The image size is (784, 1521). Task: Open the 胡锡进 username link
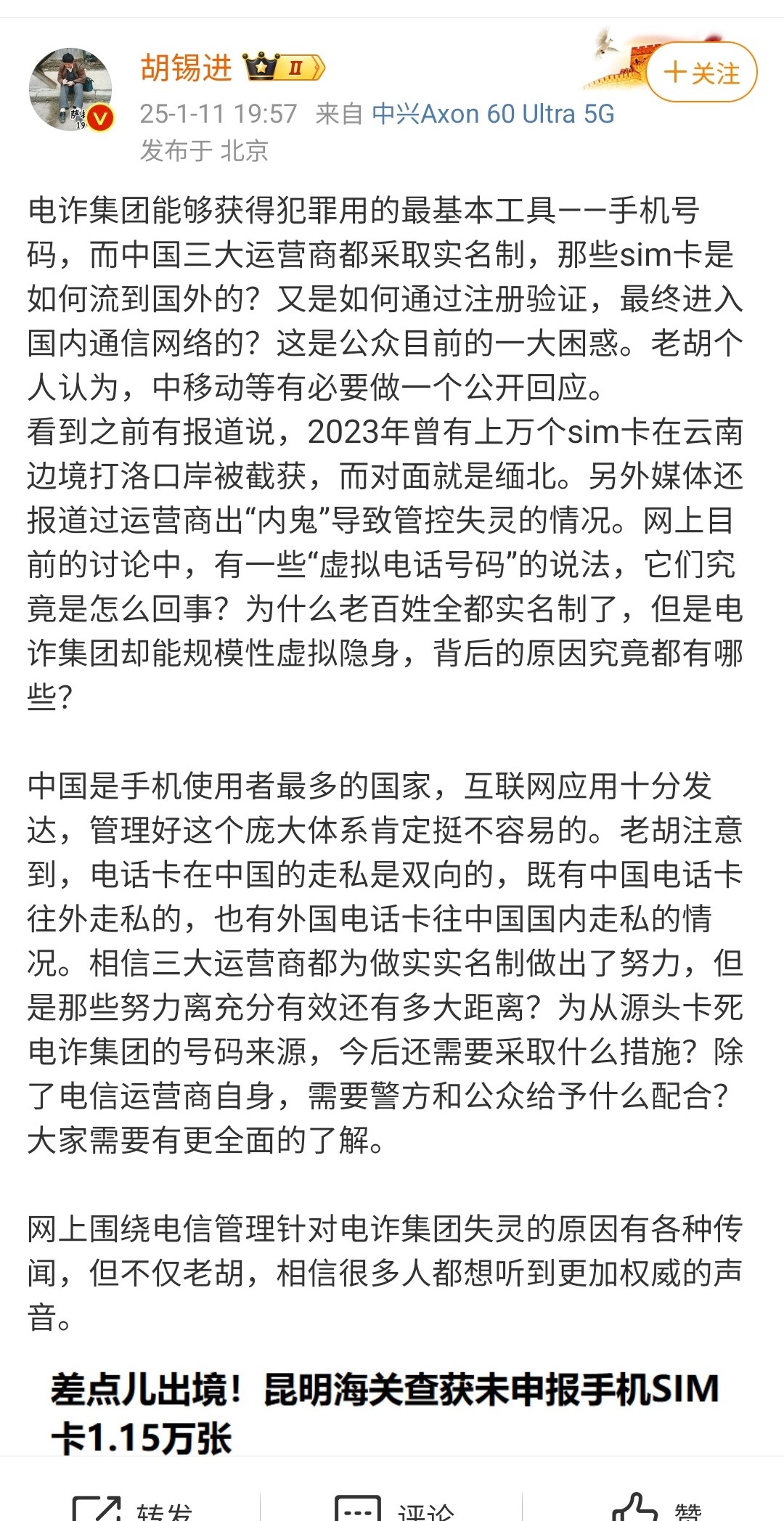point(186,68)
